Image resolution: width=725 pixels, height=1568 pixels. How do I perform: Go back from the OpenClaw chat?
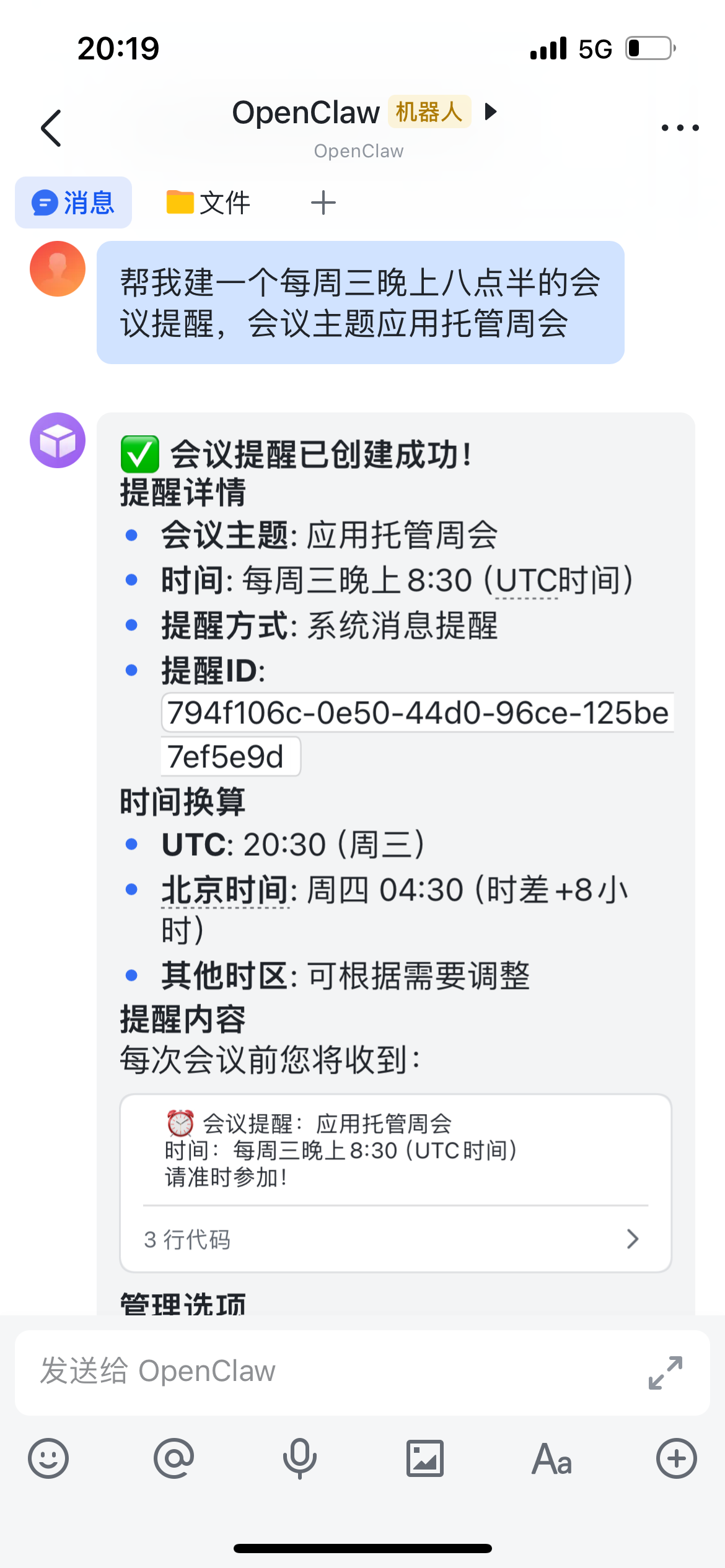[x=51, y=128]
